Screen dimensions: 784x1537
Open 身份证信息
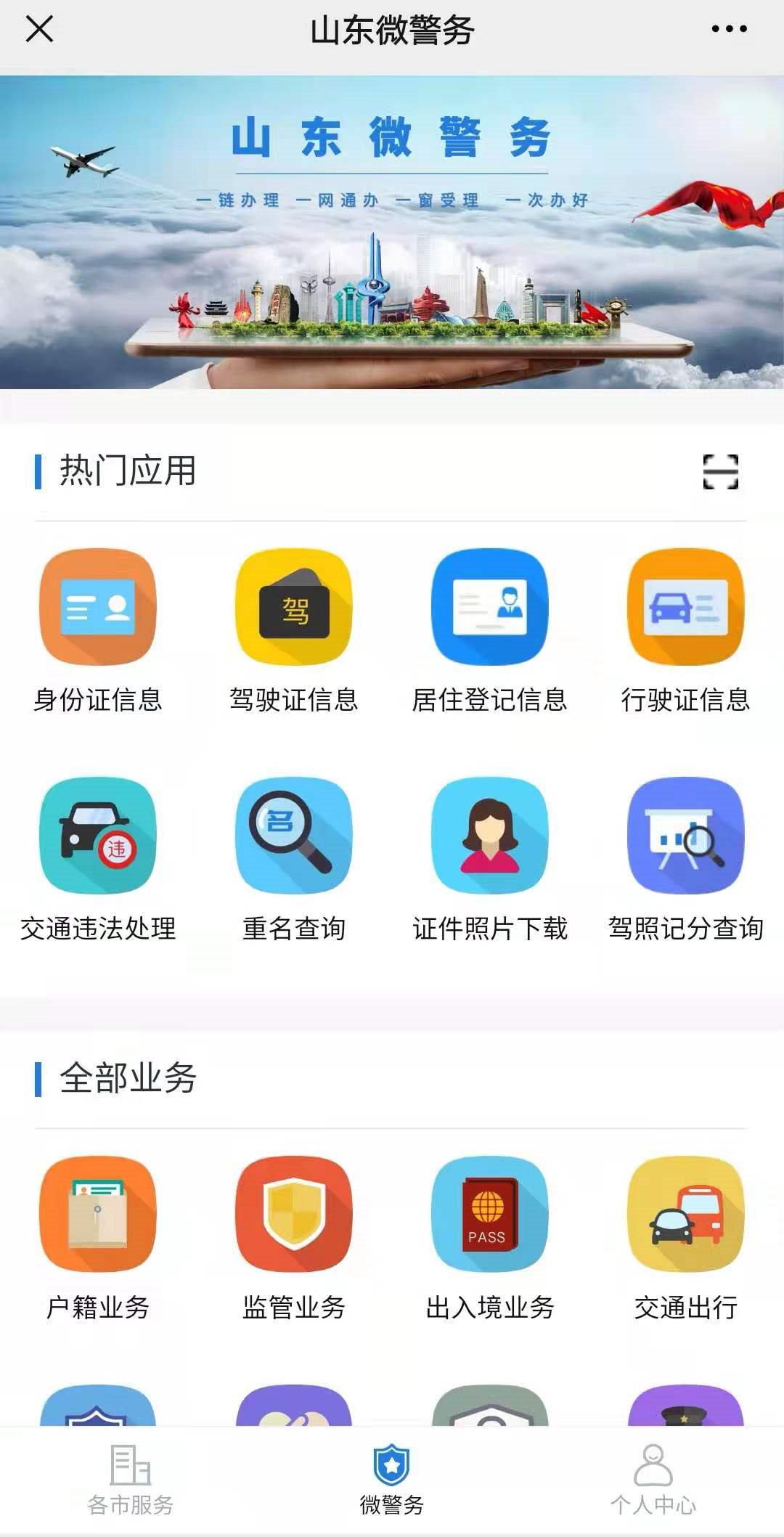click(x=98, y=607)
